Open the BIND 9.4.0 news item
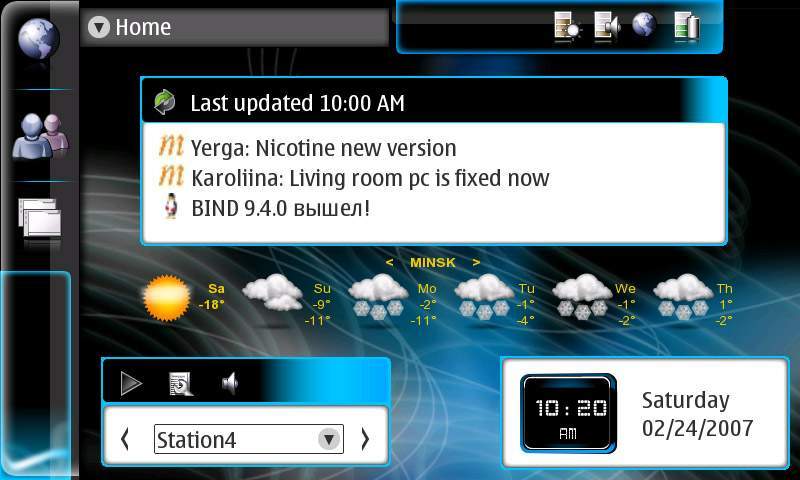This screenshot has height=480, width=800. click(x=280, y=209)
